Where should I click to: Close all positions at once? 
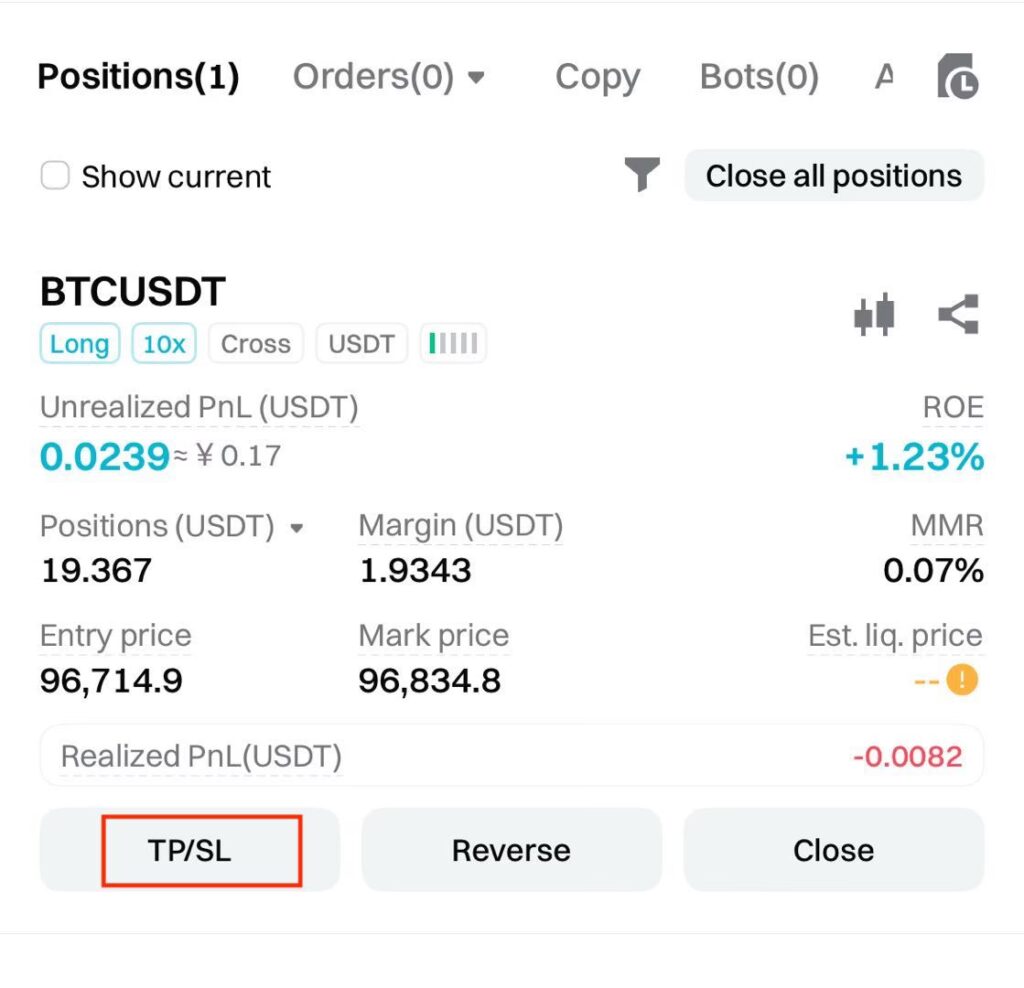(833, 176)
